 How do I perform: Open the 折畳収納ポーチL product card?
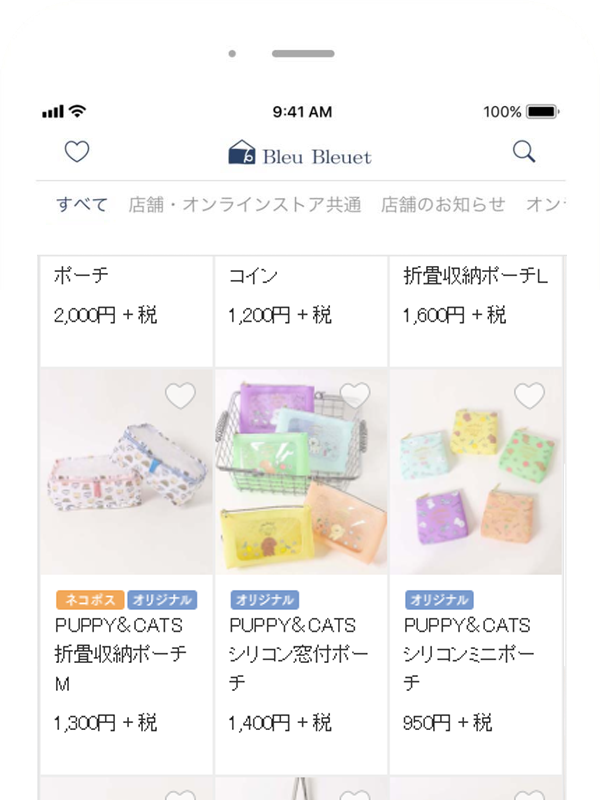(x=476, y=300)
